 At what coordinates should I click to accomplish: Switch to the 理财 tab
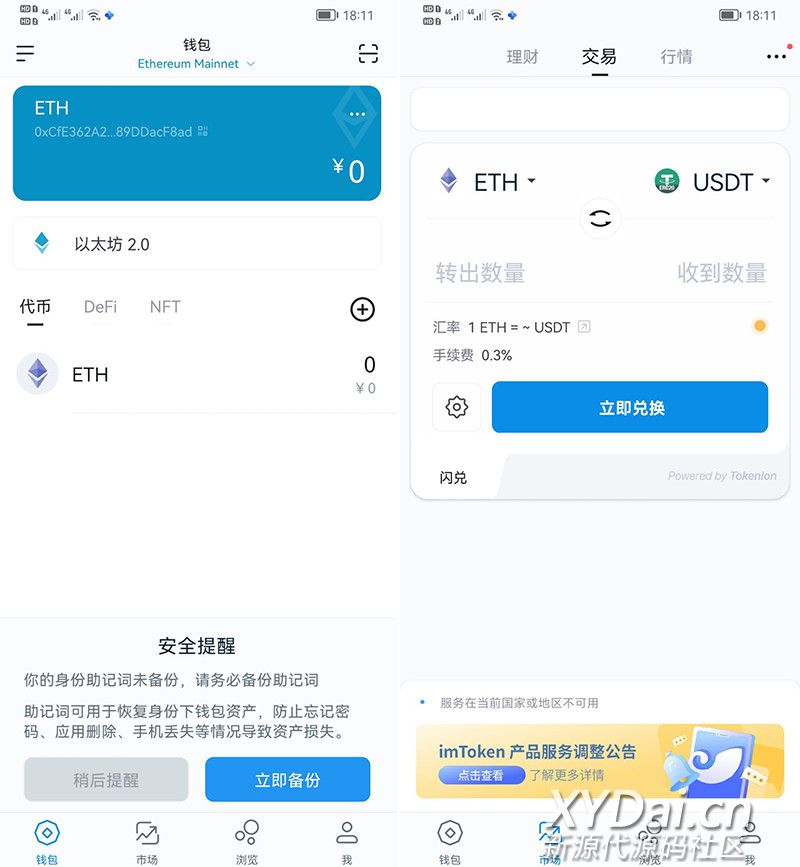[522, 57]
